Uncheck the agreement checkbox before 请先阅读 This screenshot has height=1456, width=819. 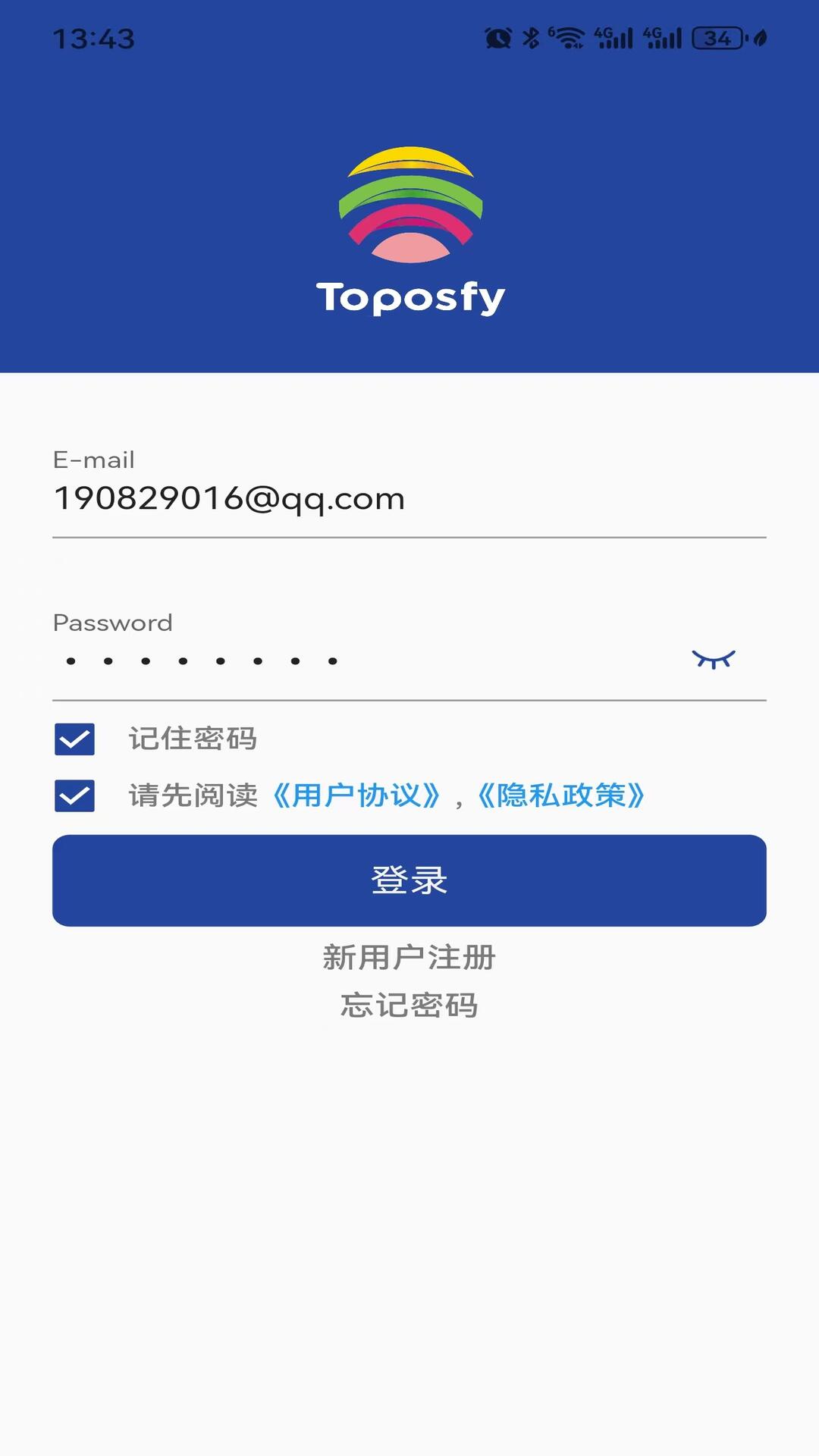pos(74,796)
